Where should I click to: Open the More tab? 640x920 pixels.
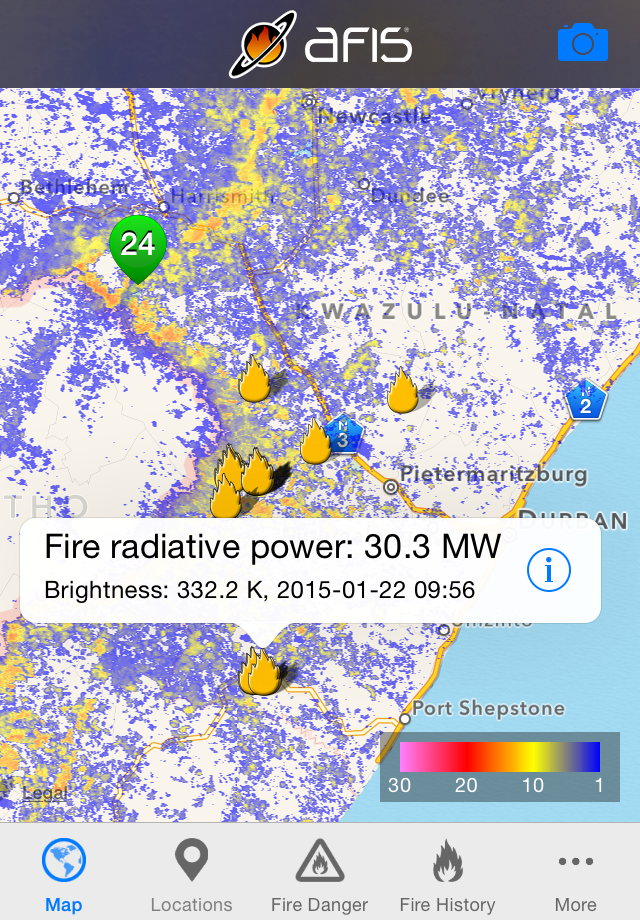point(575,875)
